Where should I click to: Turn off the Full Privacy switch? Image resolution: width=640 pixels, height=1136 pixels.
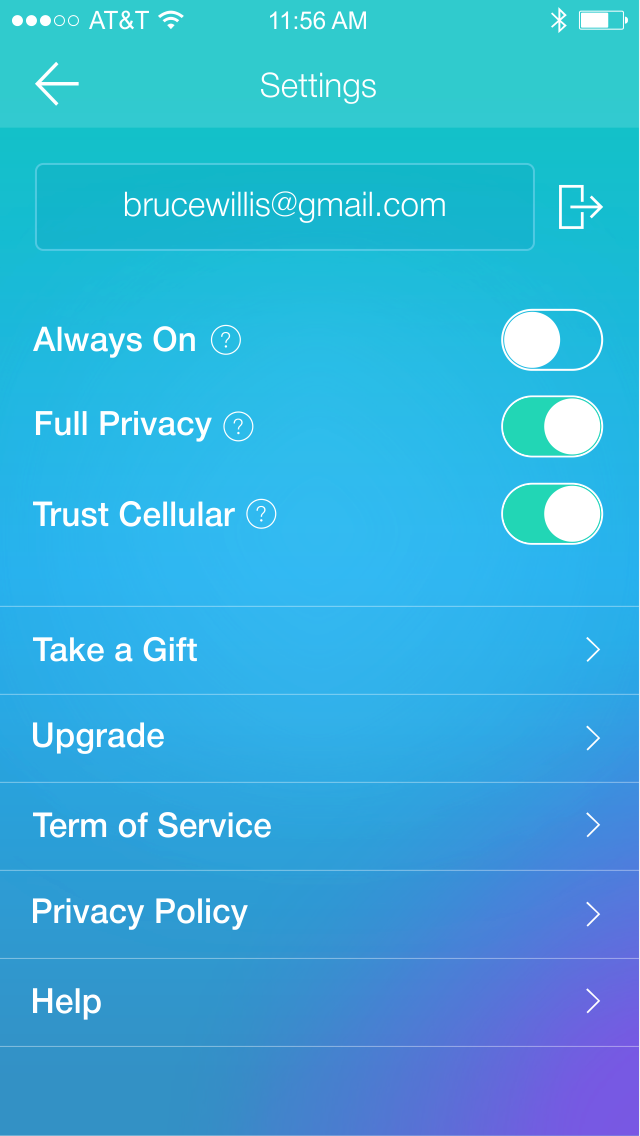[x=552, y=427]
